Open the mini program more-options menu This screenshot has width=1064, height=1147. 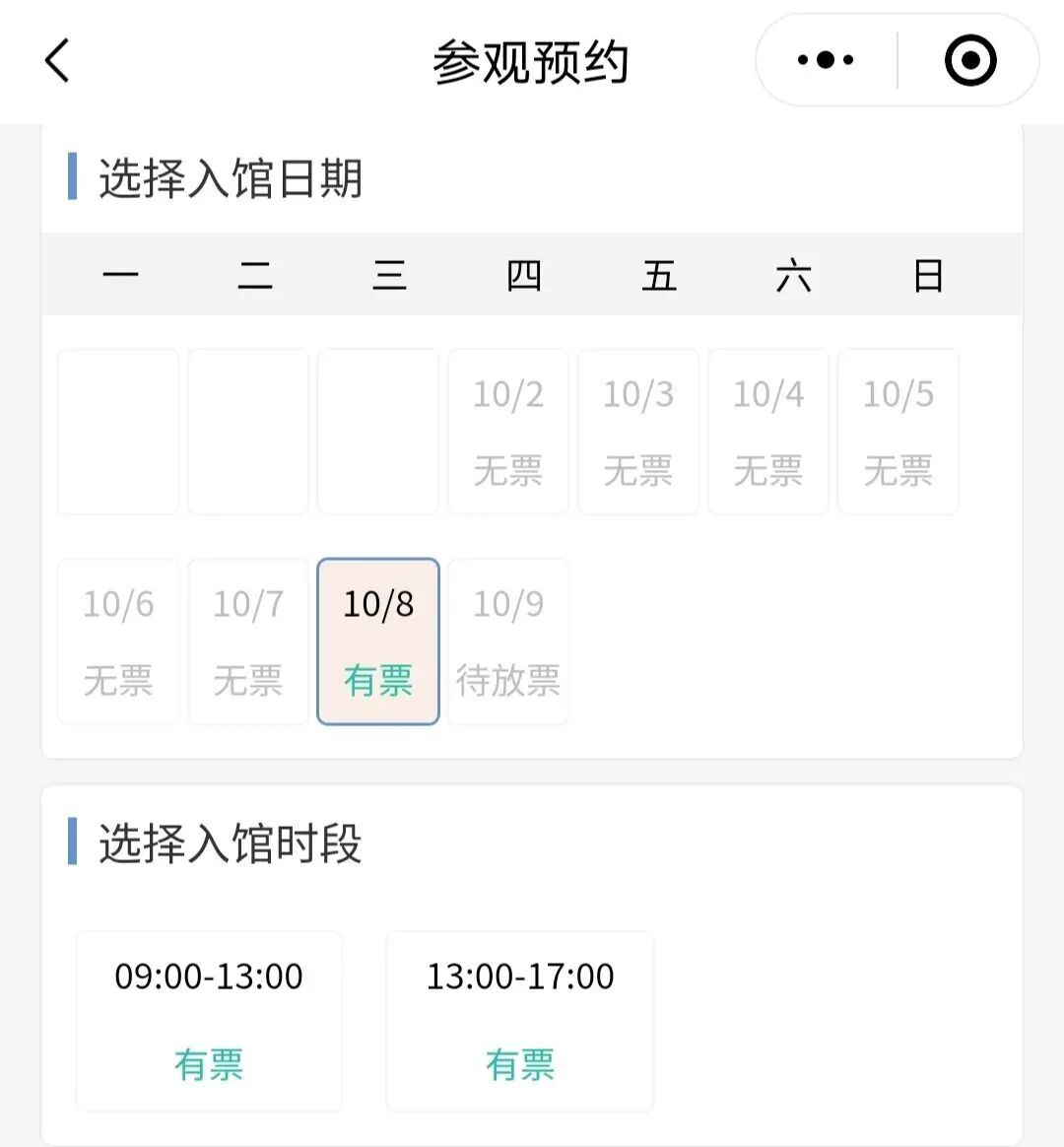pos(826,60)
